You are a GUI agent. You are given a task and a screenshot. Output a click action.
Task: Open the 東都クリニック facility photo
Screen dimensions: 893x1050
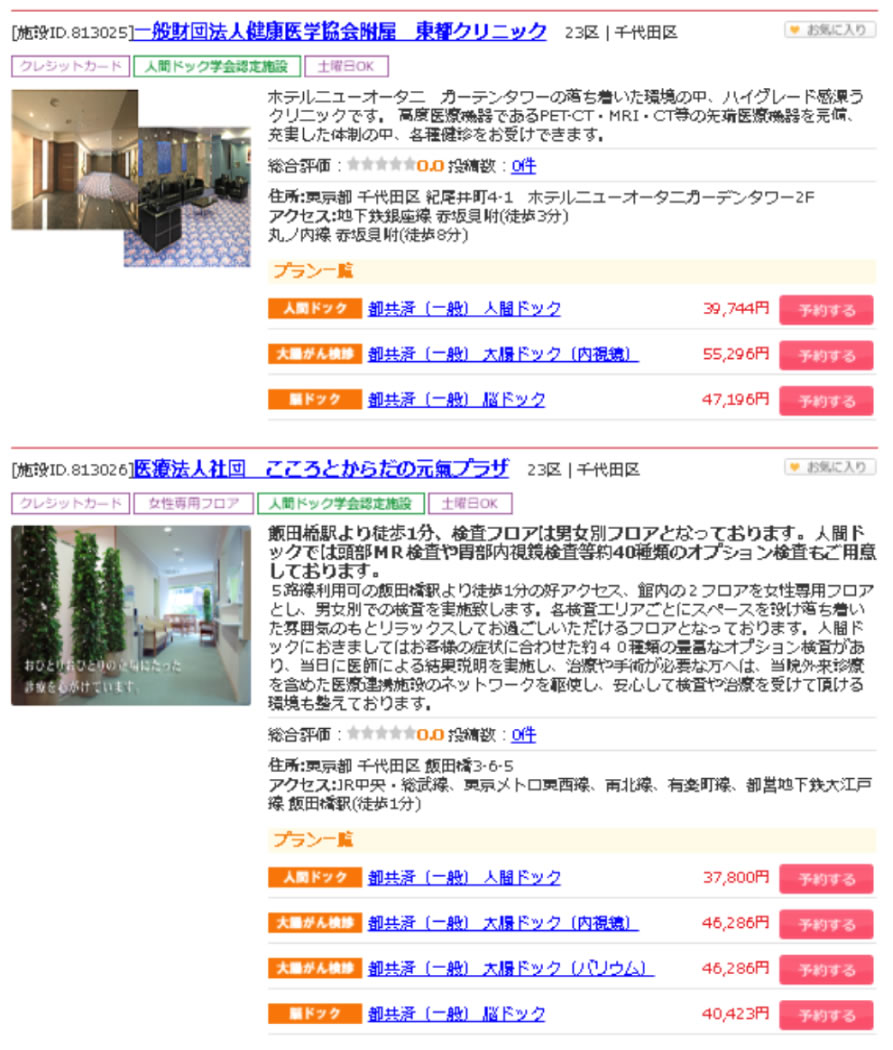coord(131,177)
